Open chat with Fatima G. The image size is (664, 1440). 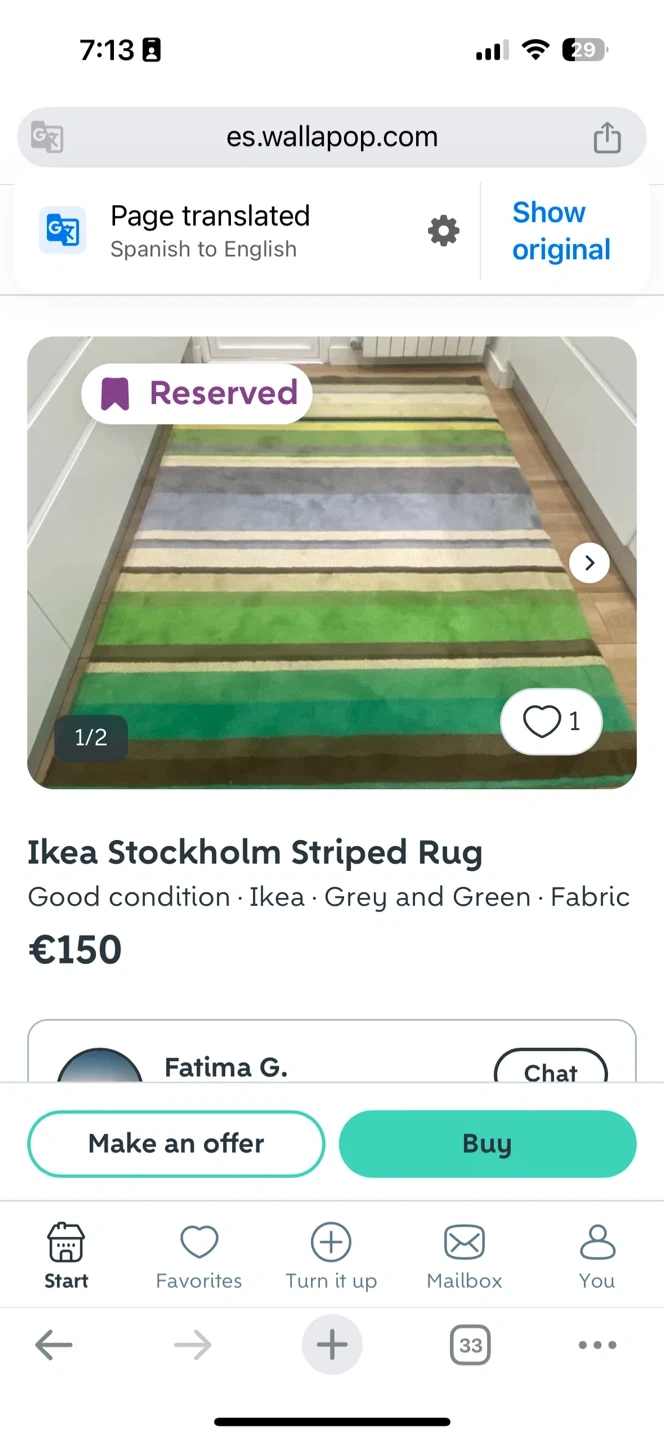click(x=550, y=1071)
